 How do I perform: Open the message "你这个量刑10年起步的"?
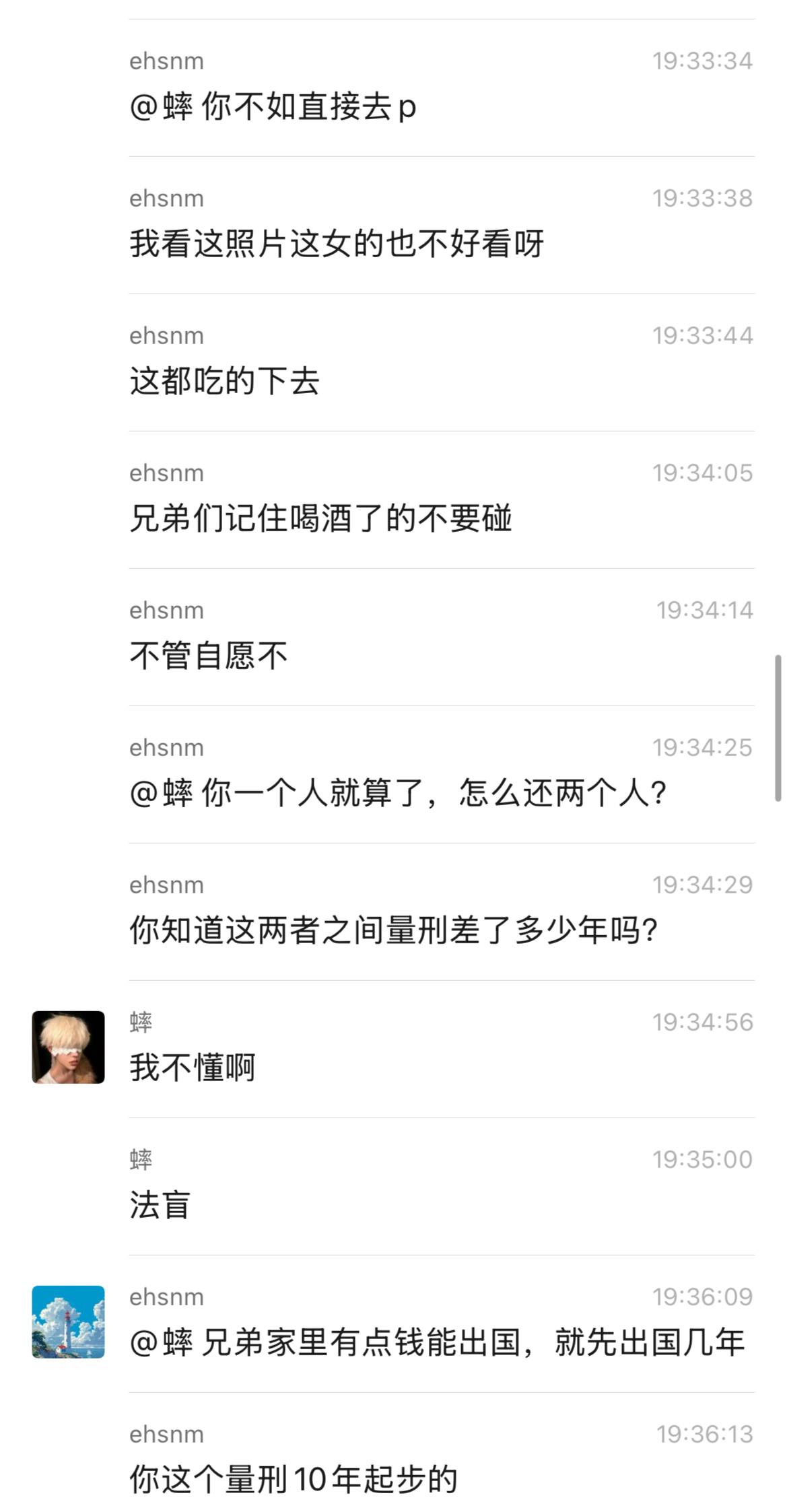(x=294, y=1480)
